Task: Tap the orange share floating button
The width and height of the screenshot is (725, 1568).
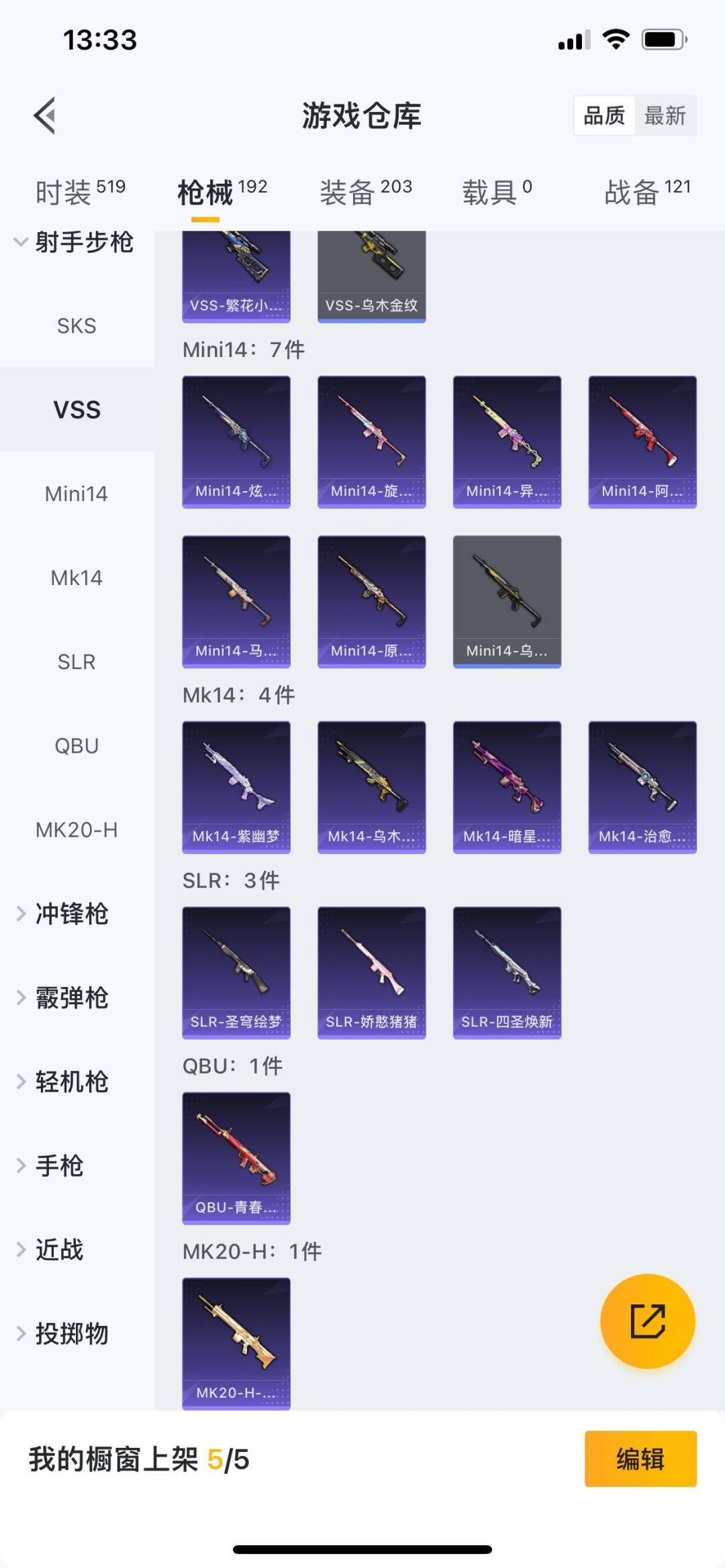Action: coord(647,1321)
